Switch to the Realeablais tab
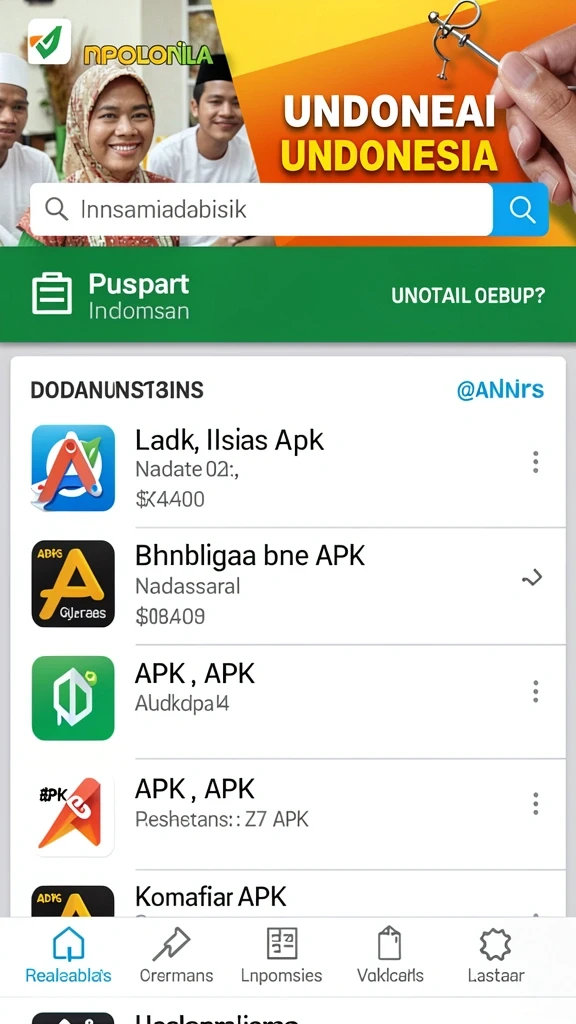The height and width of the screenshot is (1024, 576). tap(69, 956)
